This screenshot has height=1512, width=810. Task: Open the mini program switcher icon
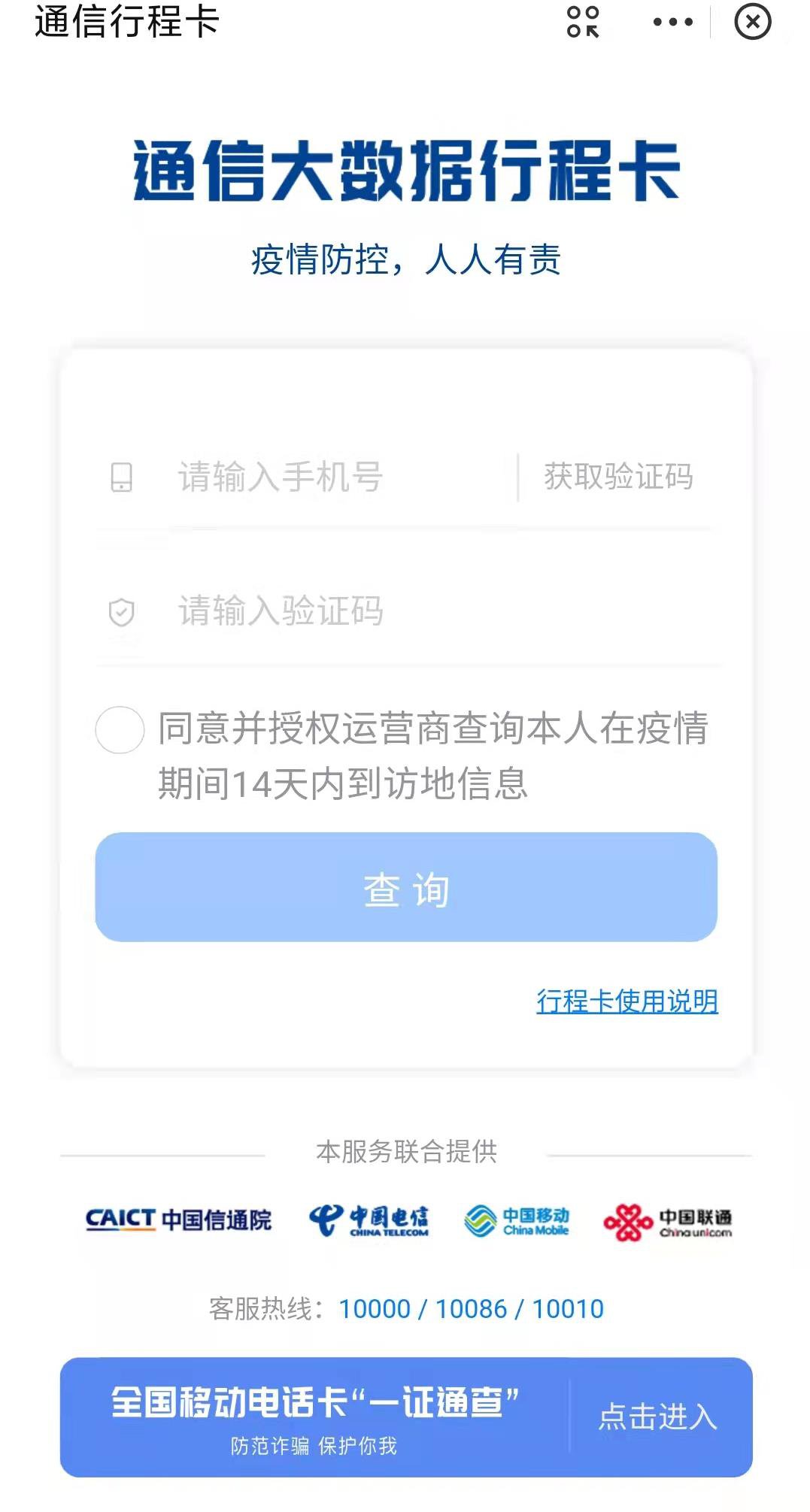(583, 22)
